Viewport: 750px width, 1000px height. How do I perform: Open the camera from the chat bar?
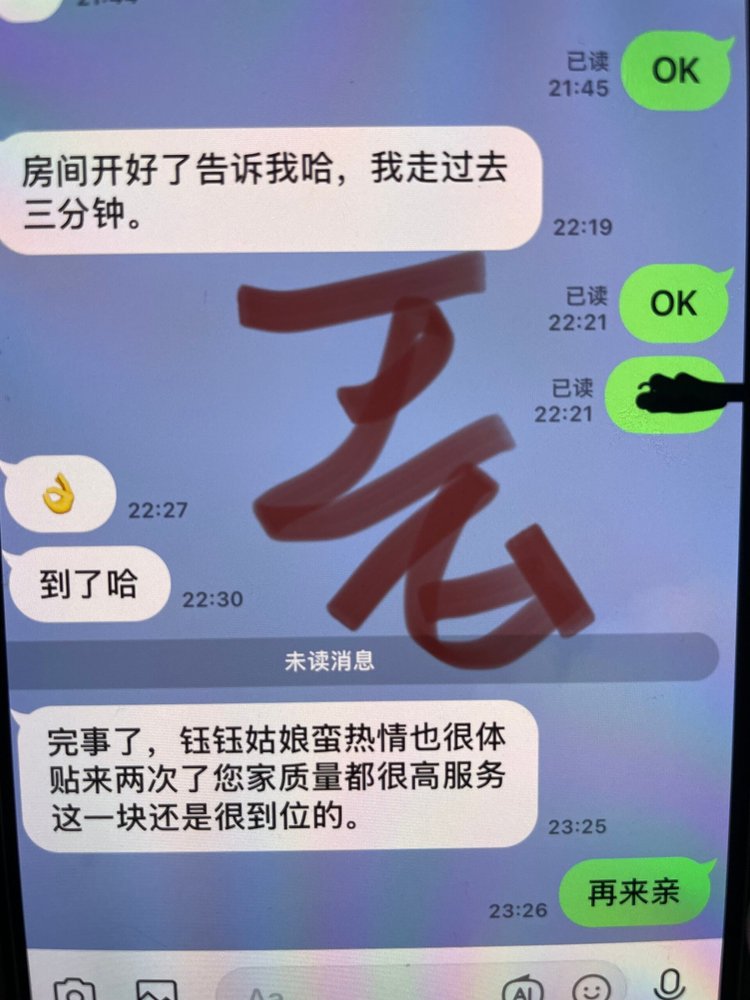[74, 990]
